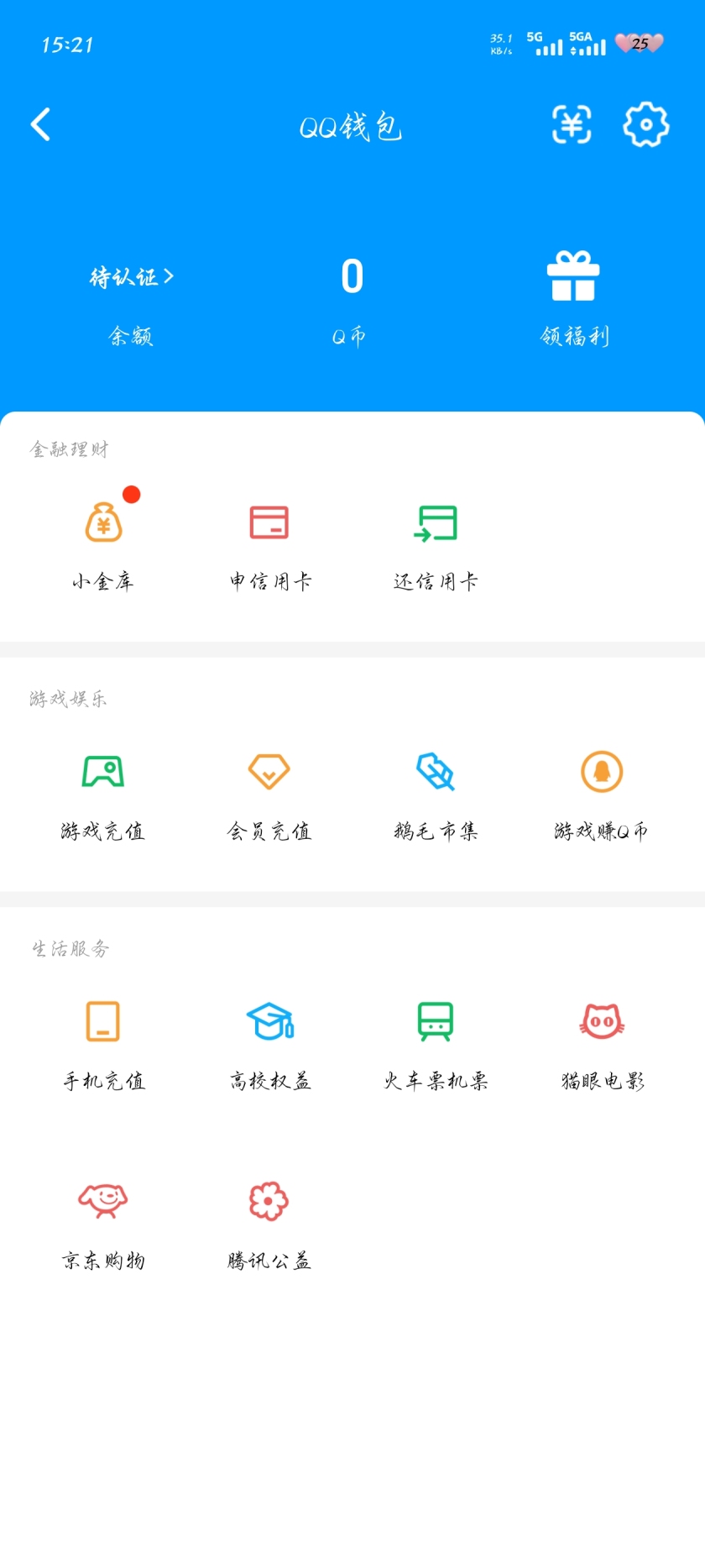Open 游戏赚Q币
This screenshot has height=1568, width=705.
coord(601,795)
